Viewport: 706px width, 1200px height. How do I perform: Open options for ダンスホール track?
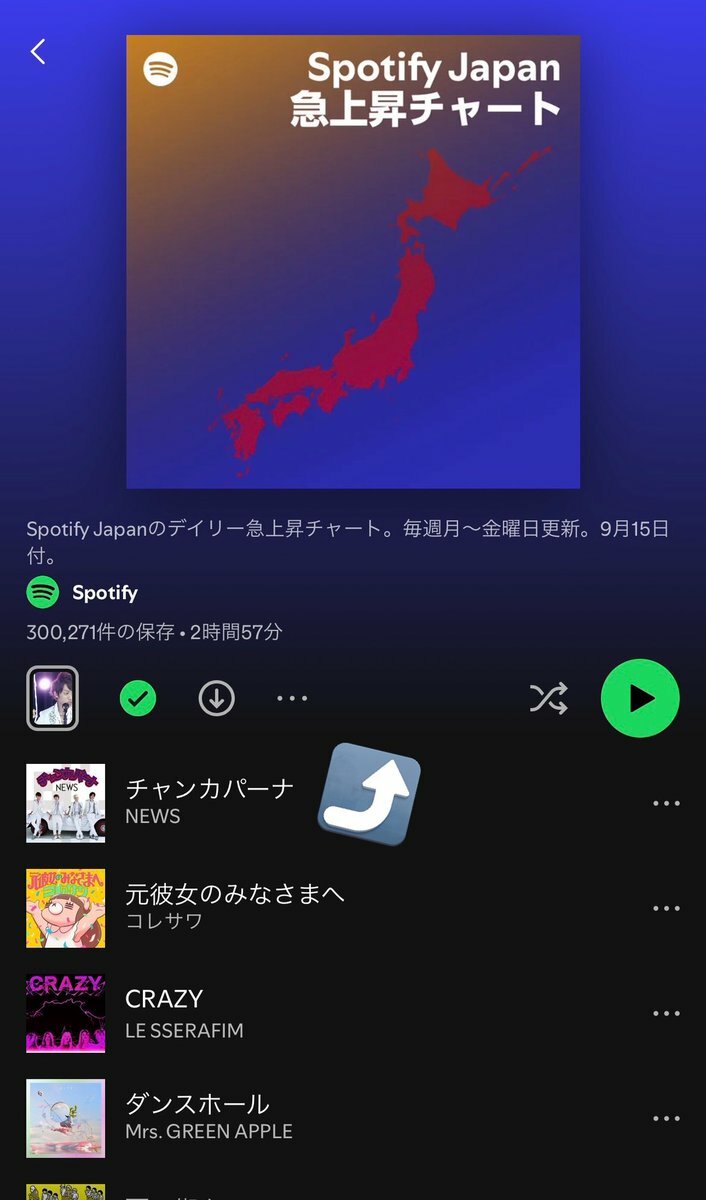[666, 1119]
